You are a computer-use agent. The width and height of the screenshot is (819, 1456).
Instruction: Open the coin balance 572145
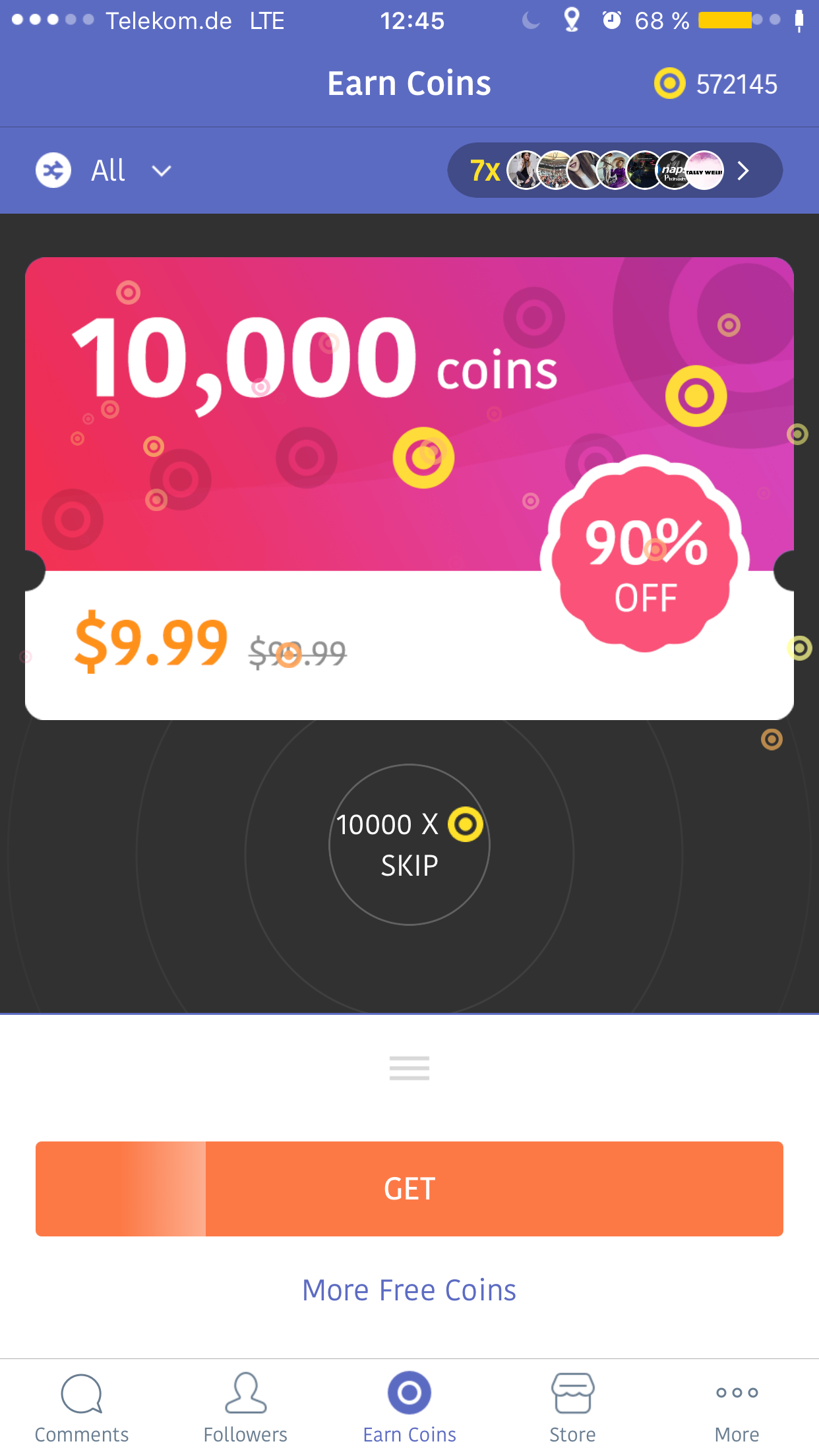[x=716, y=84]
